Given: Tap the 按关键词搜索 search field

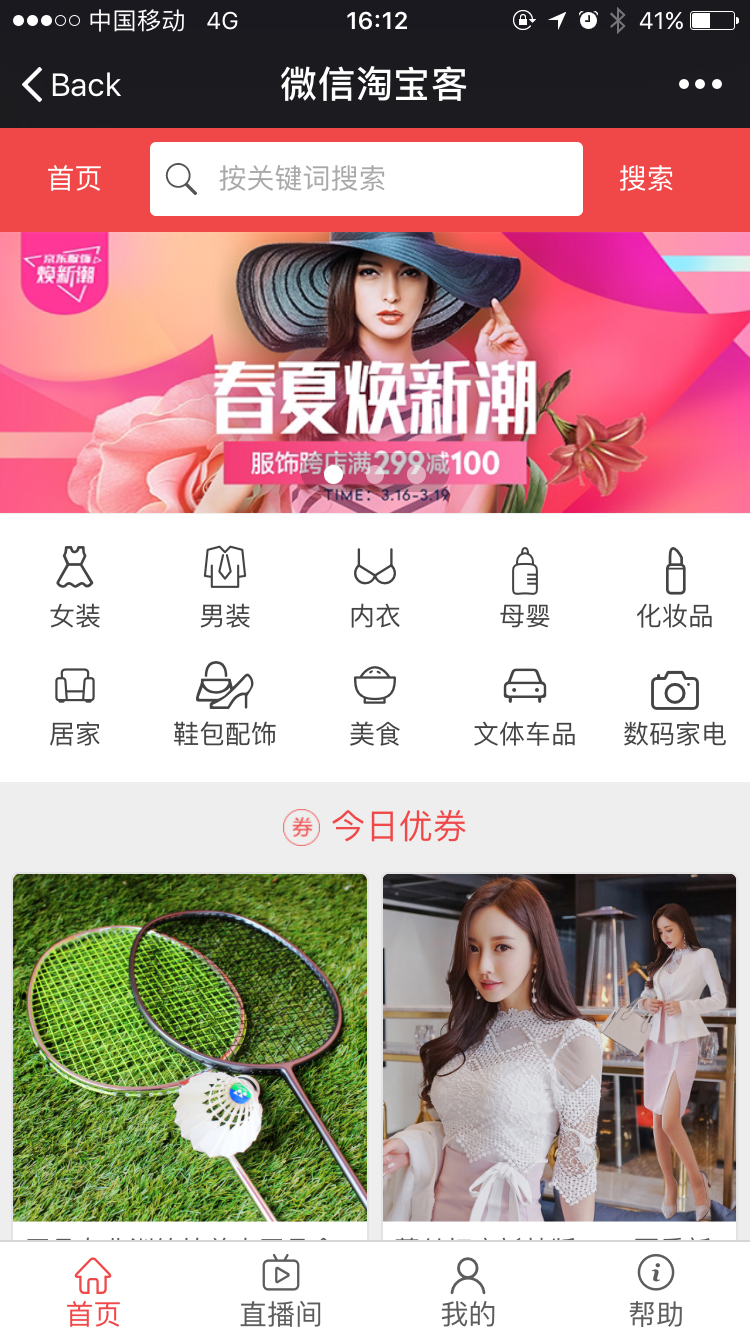Looking at the screenshot, I should point(366,179).
